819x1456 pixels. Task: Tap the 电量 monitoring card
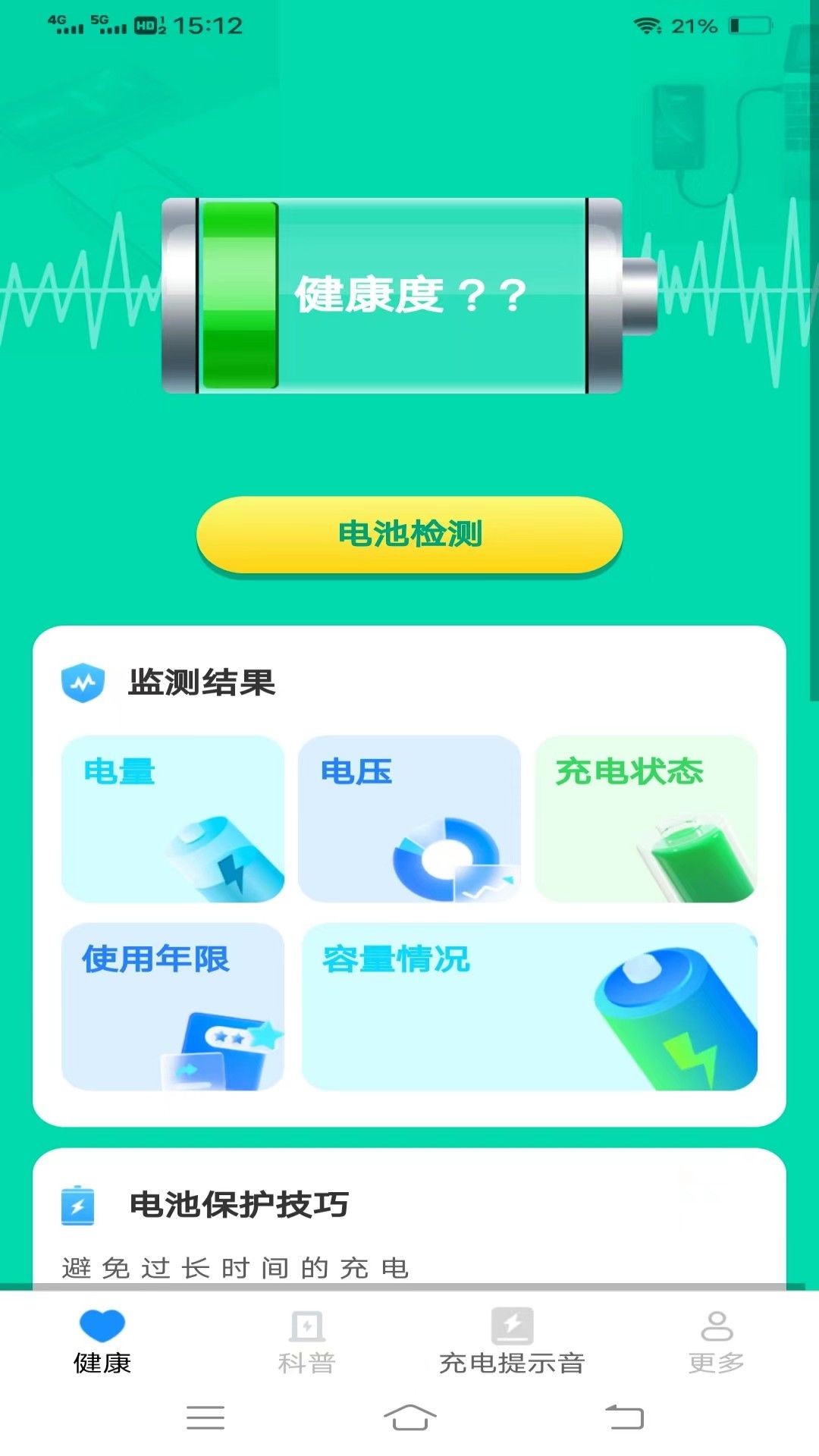tap(173, 819)
